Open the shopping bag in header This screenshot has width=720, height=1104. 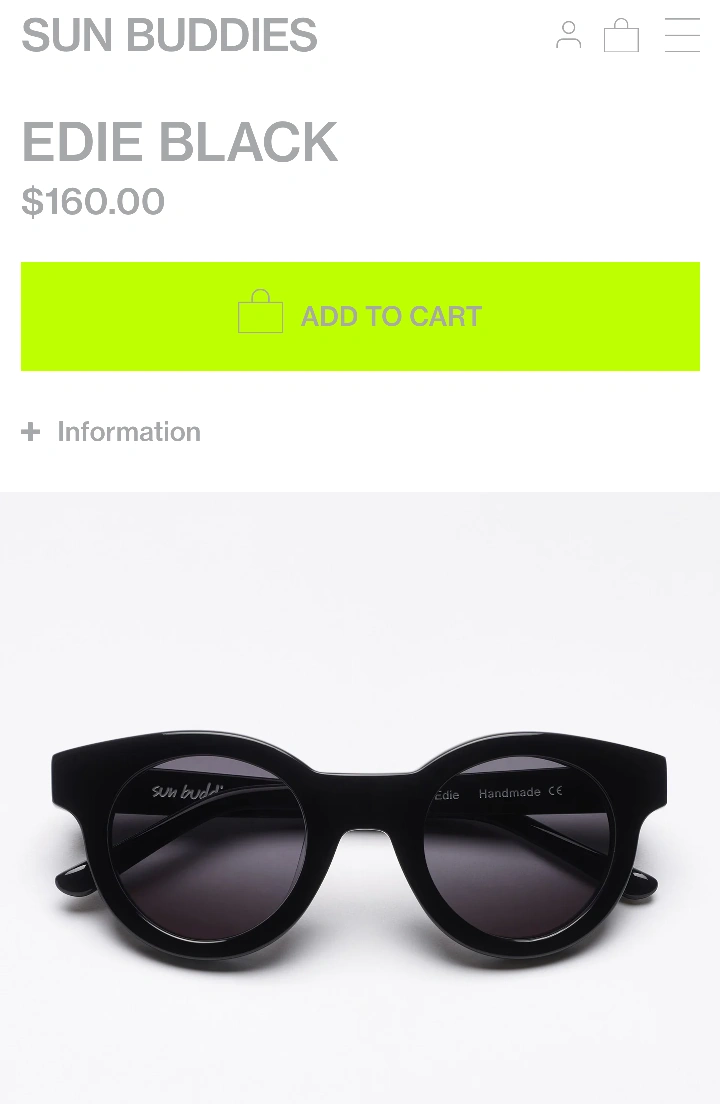[621, 34]
